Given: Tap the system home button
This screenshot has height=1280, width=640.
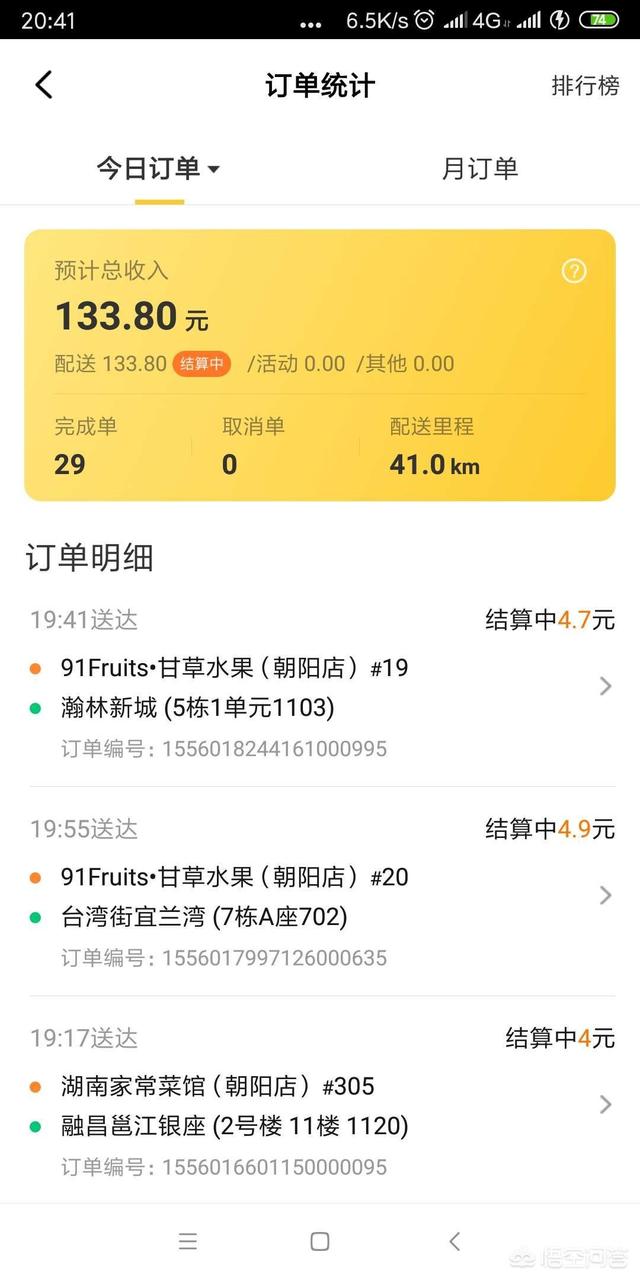Looking at the screenshot, I should point(320,1241).
